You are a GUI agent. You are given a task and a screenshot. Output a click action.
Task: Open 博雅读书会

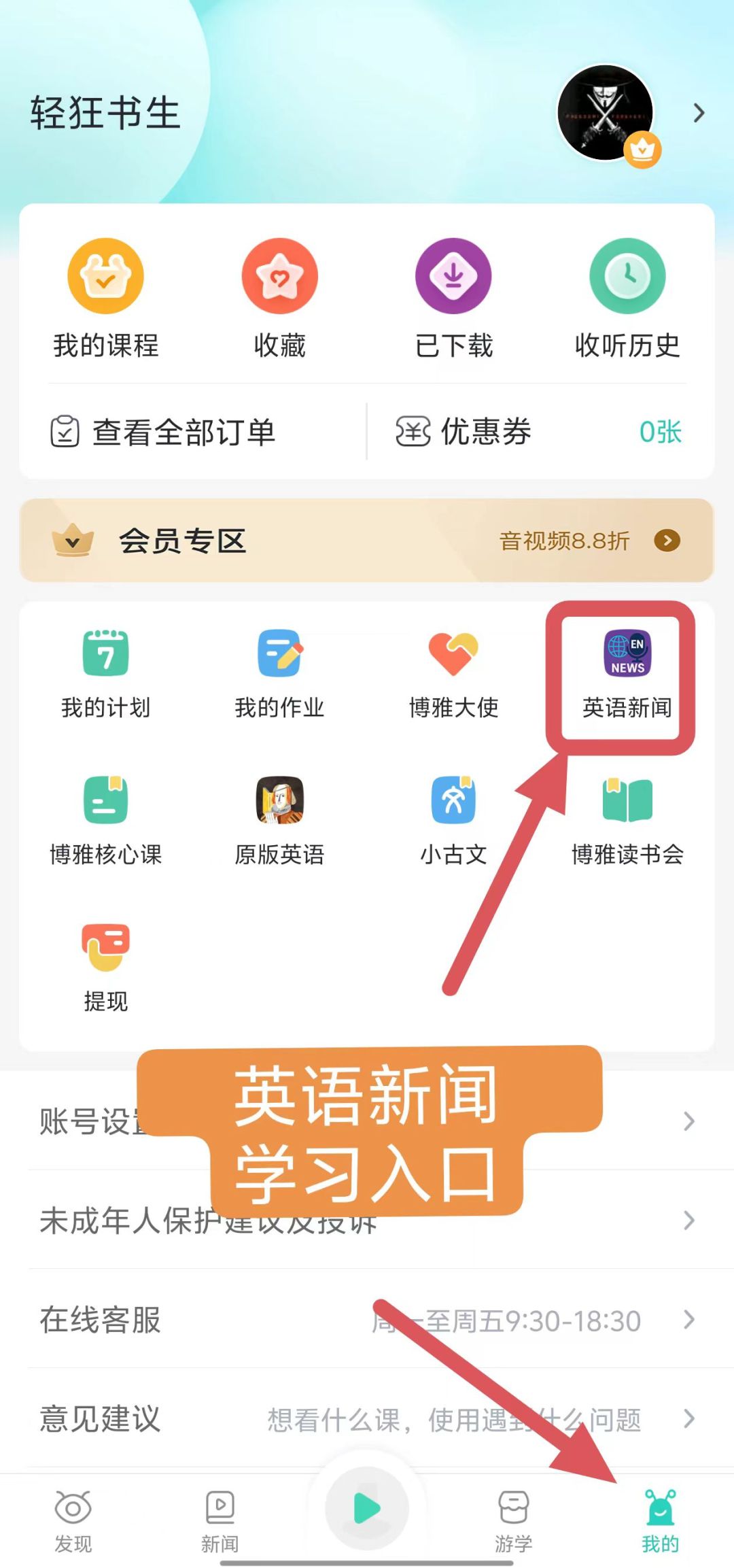(x=627, y=820)
